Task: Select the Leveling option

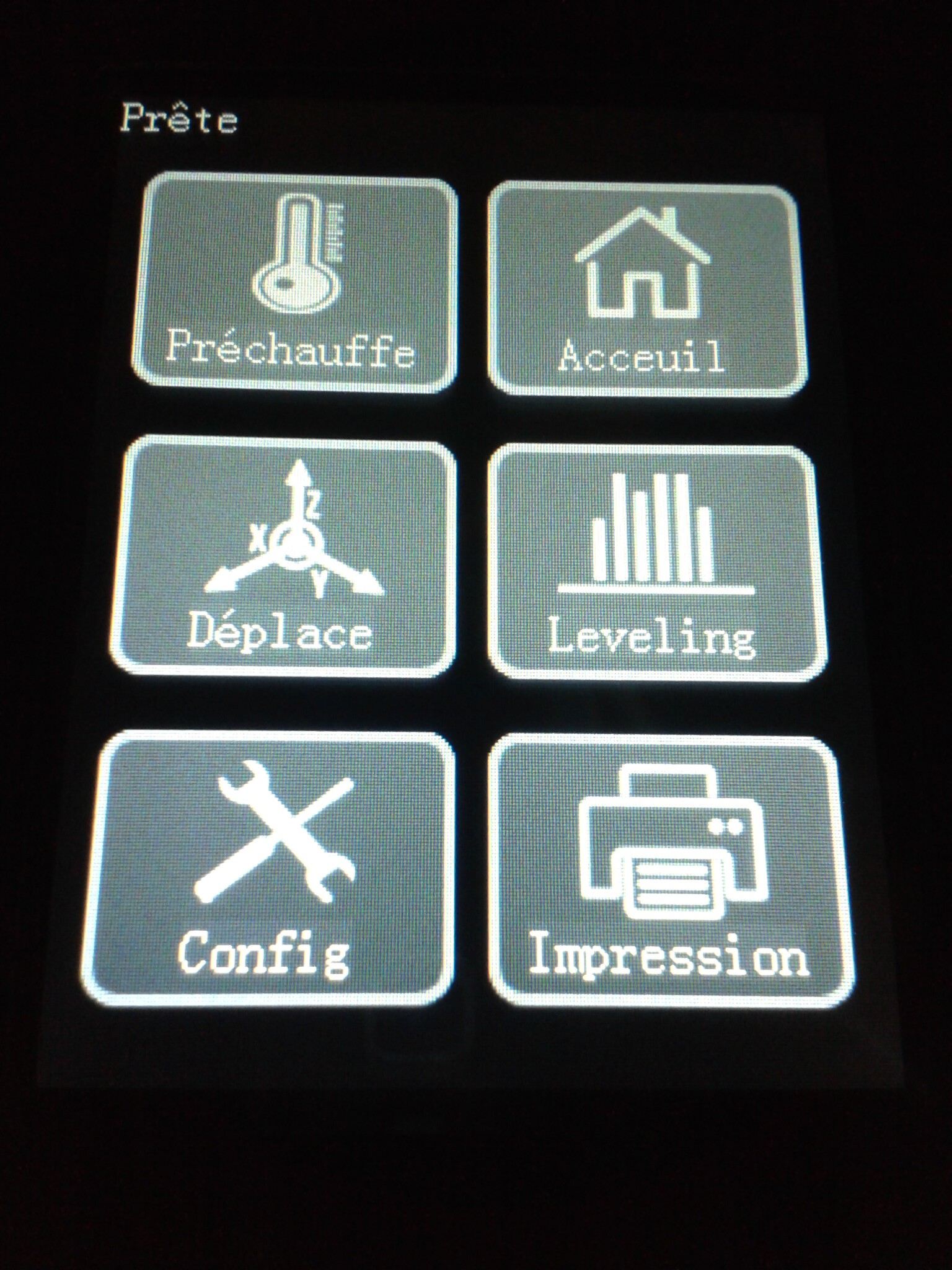Action: [656, 562]
